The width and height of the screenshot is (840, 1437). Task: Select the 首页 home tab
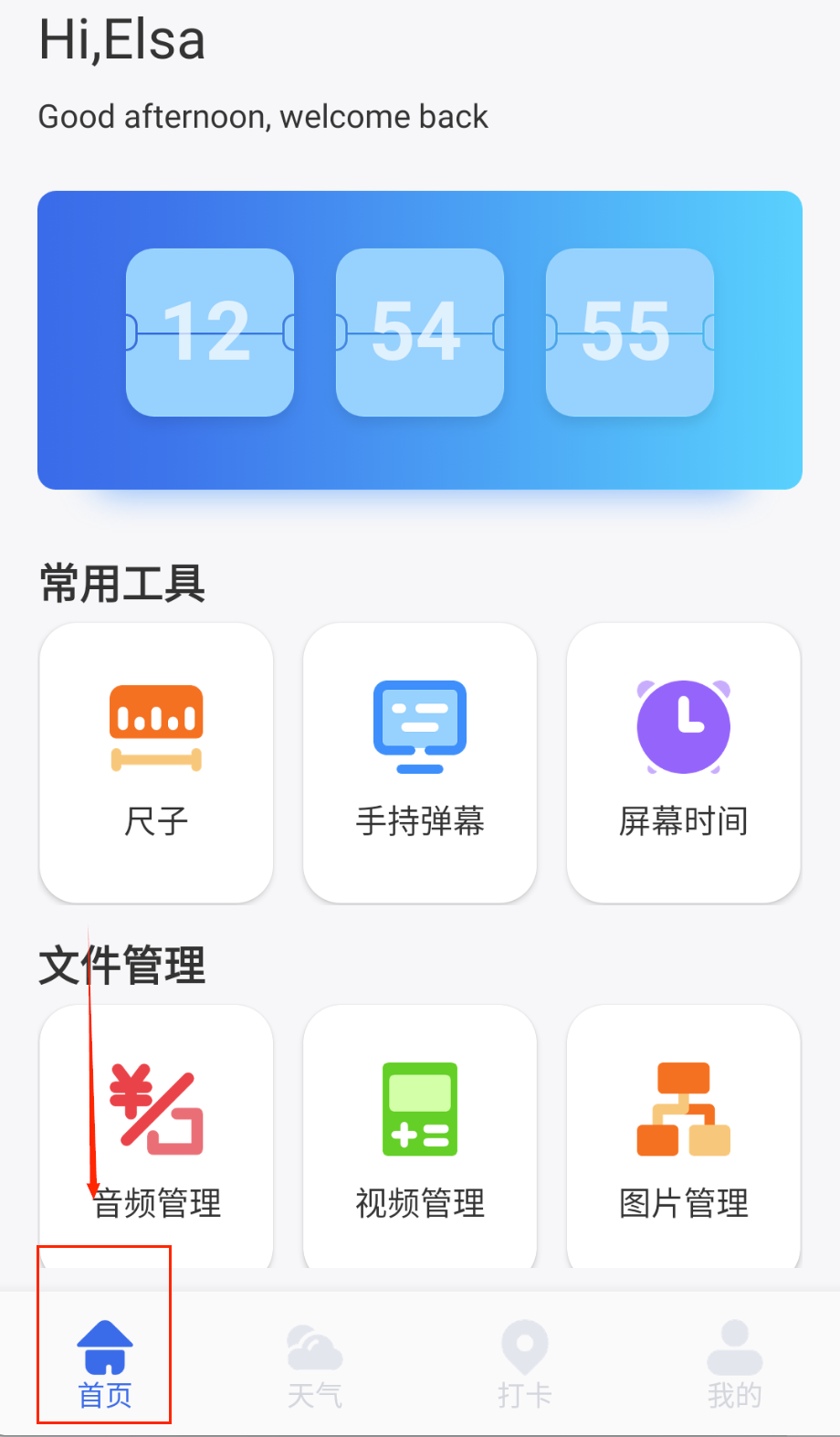[105, 1364]
